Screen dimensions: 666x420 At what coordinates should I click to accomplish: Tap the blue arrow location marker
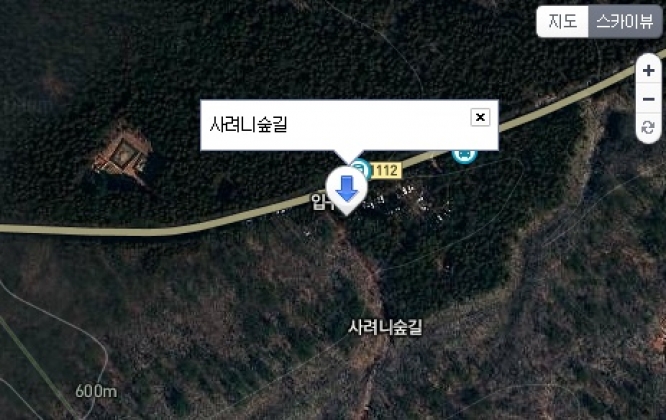point(347,188)
